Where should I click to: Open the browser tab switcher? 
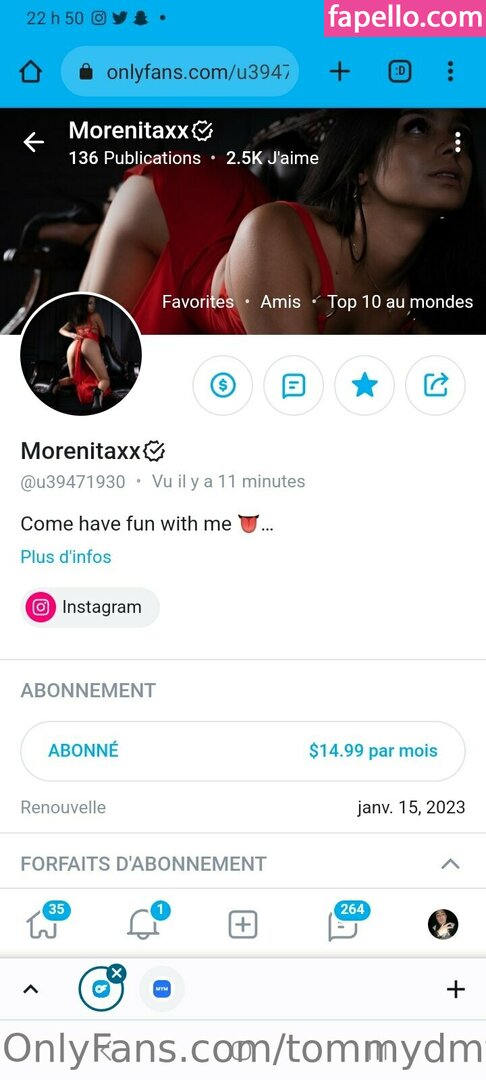click(400, 72)
